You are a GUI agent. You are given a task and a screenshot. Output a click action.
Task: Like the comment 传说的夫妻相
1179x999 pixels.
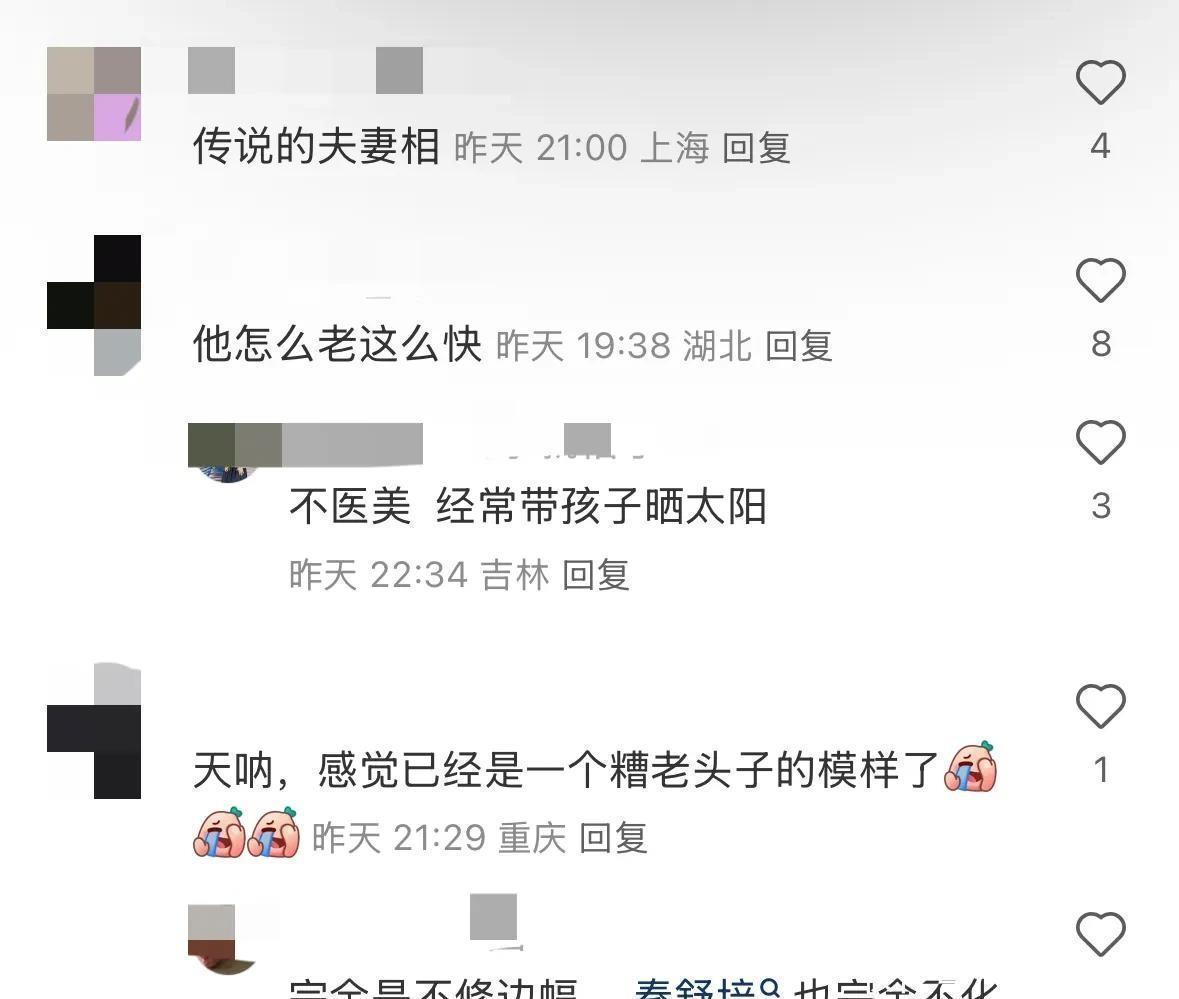tap(1100, 81)
